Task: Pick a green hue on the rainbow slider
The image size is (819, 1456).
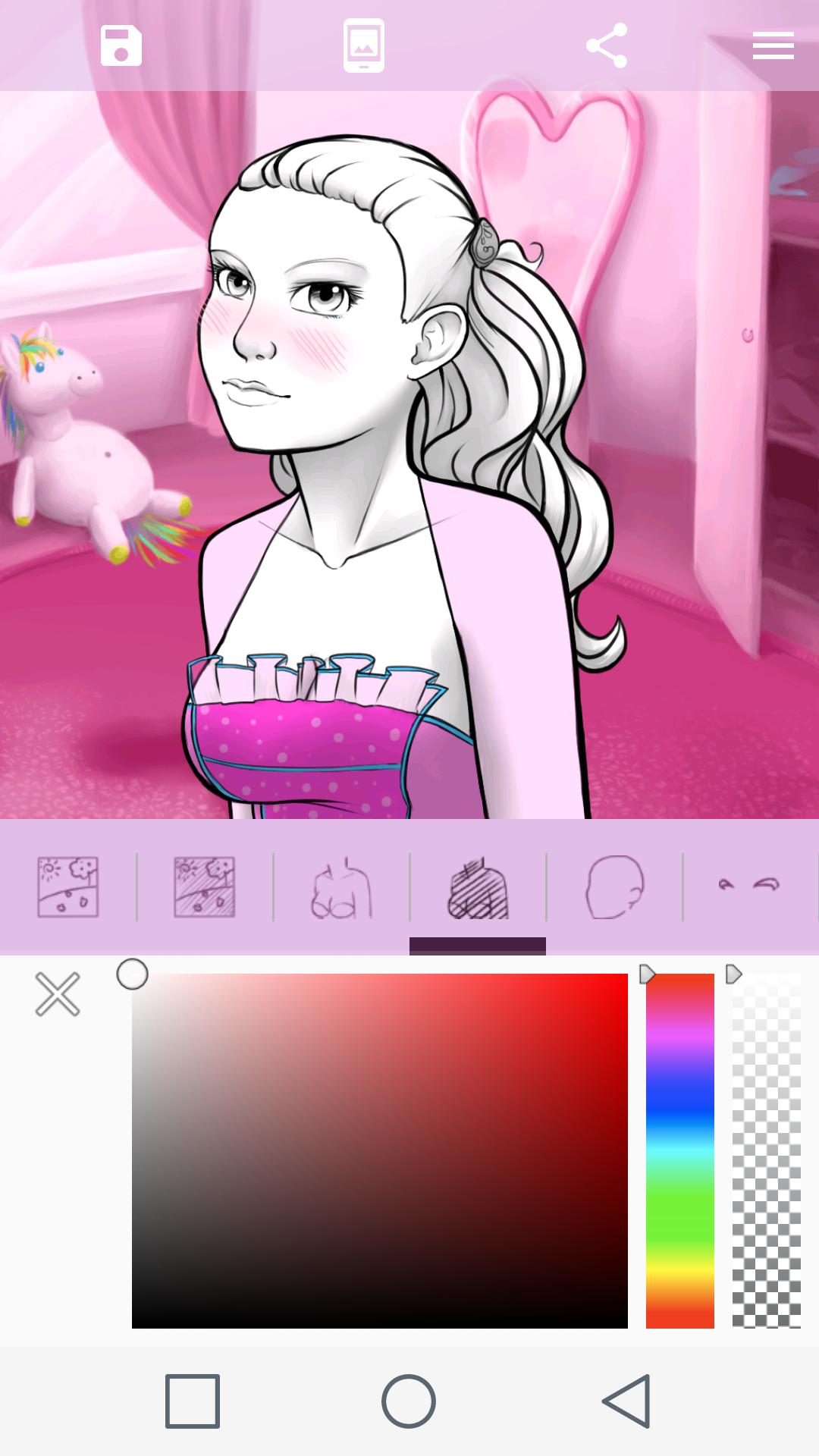Action: (x=679, y=1221)
